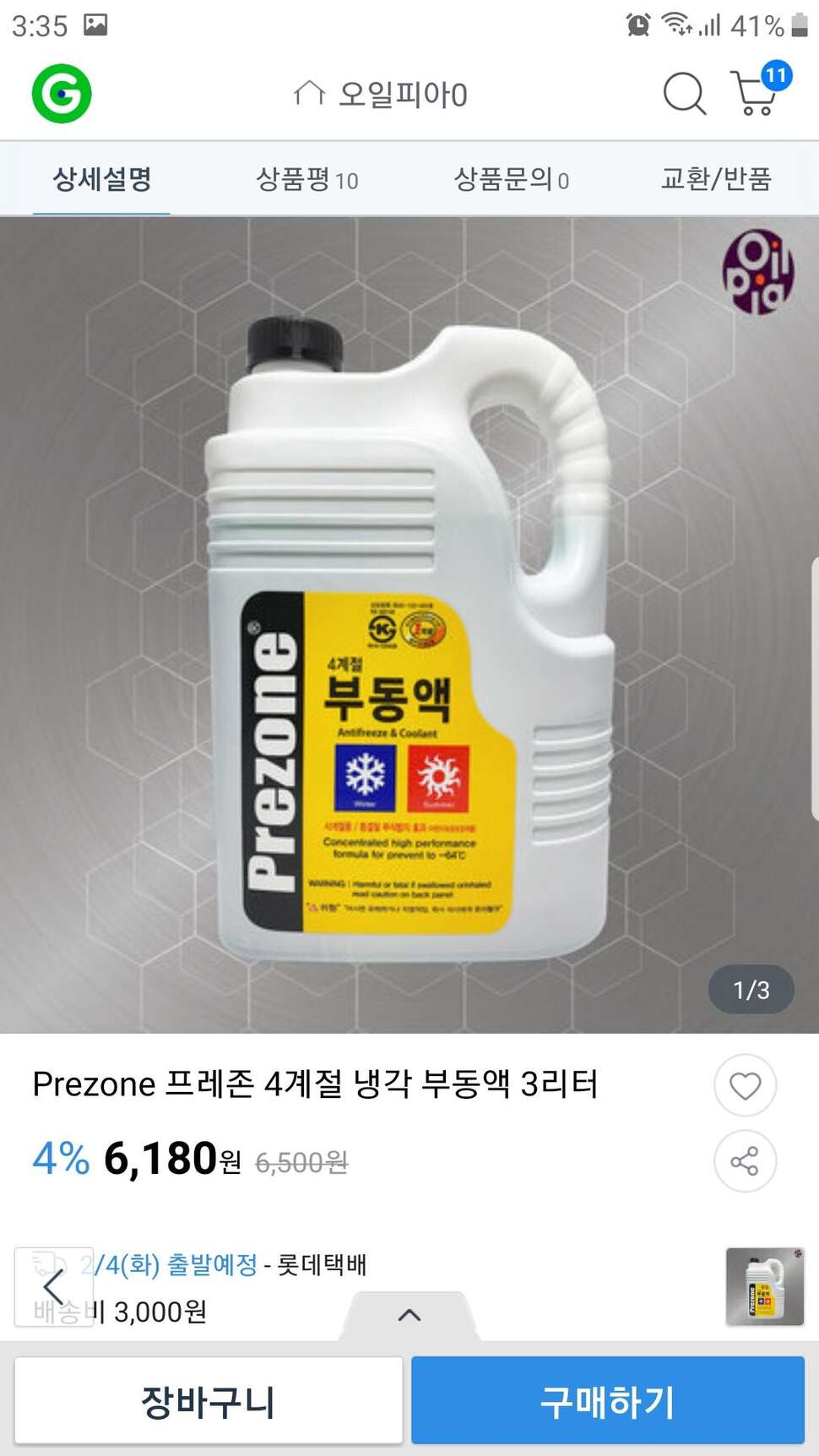
Task: Buy now with 구매하기
Action: tap(608, 1400)
